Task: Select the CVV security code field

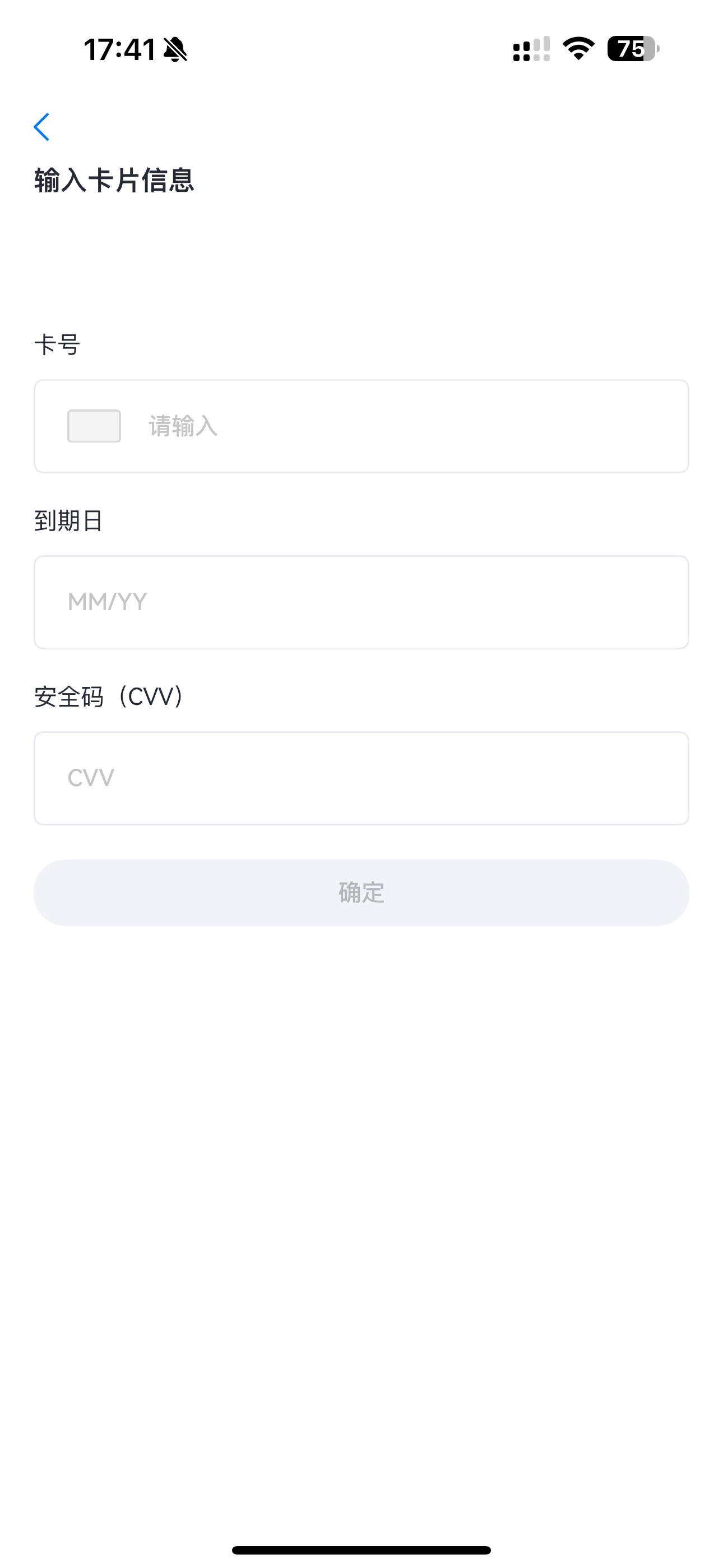Action: coord(361,778)
